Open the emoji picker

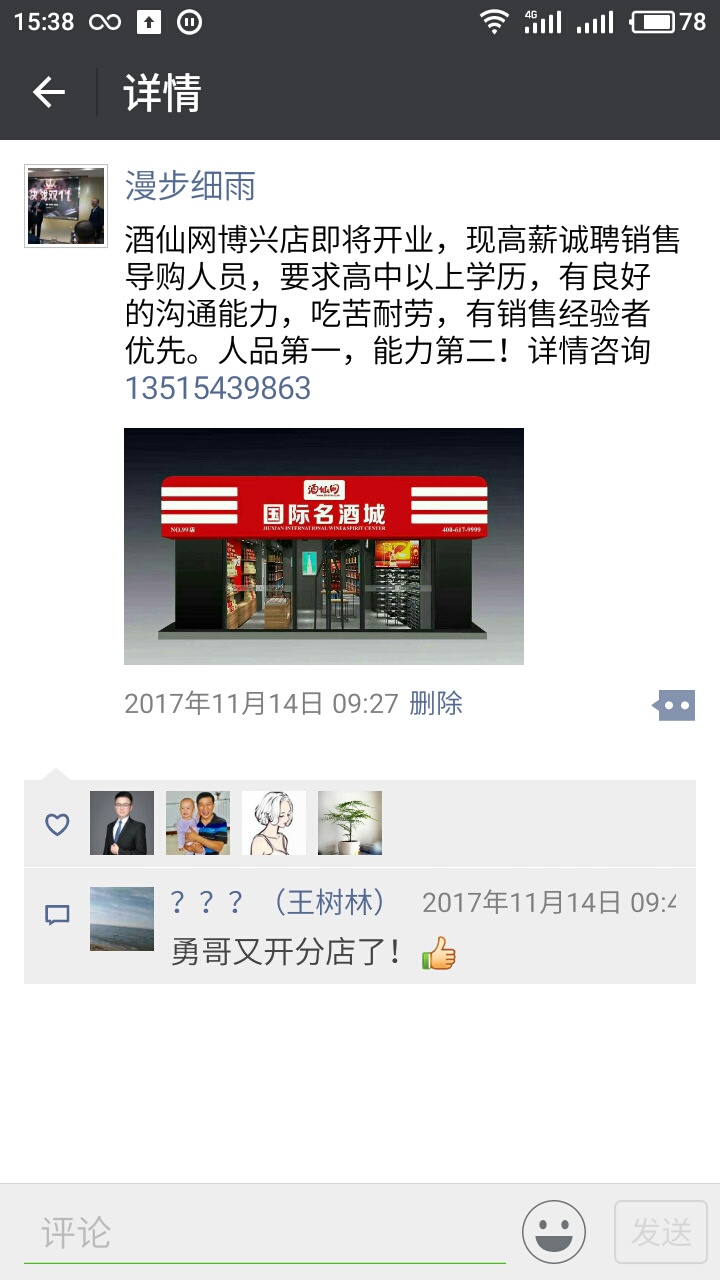pyautogui.click(x=554, y=1232)
